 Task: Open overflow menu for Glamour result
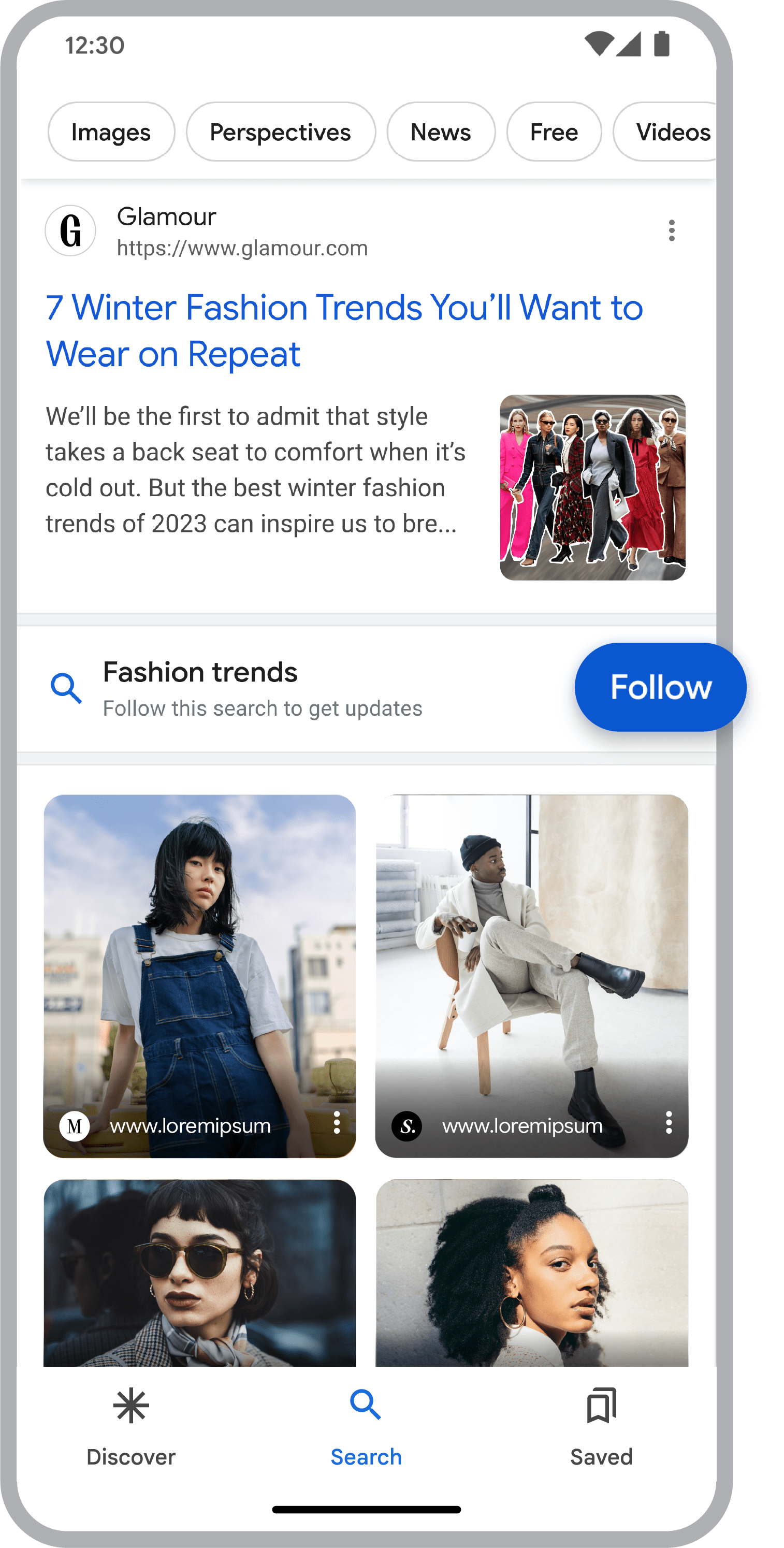tap(672, 231)
